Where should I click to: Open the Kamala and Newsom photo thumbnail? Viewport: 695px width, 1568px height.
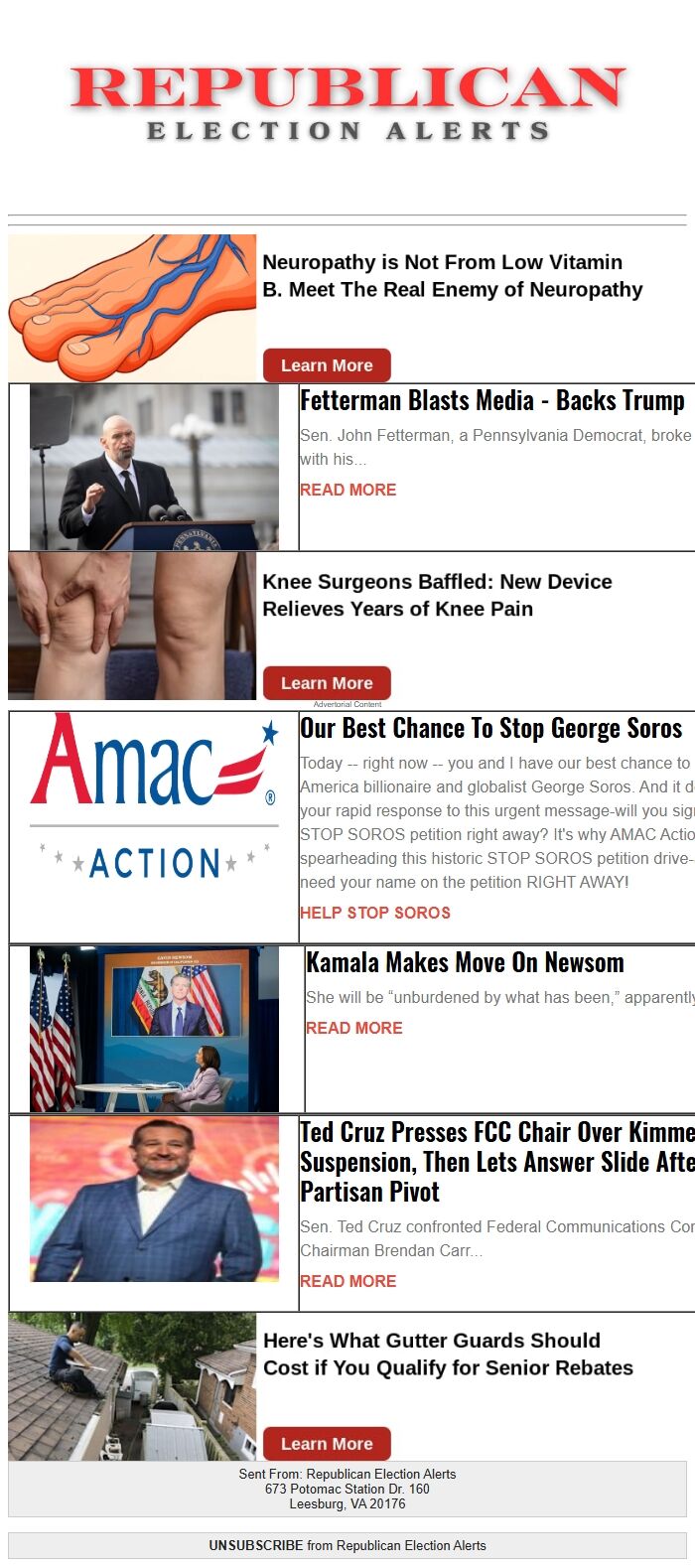[154, 1029]
